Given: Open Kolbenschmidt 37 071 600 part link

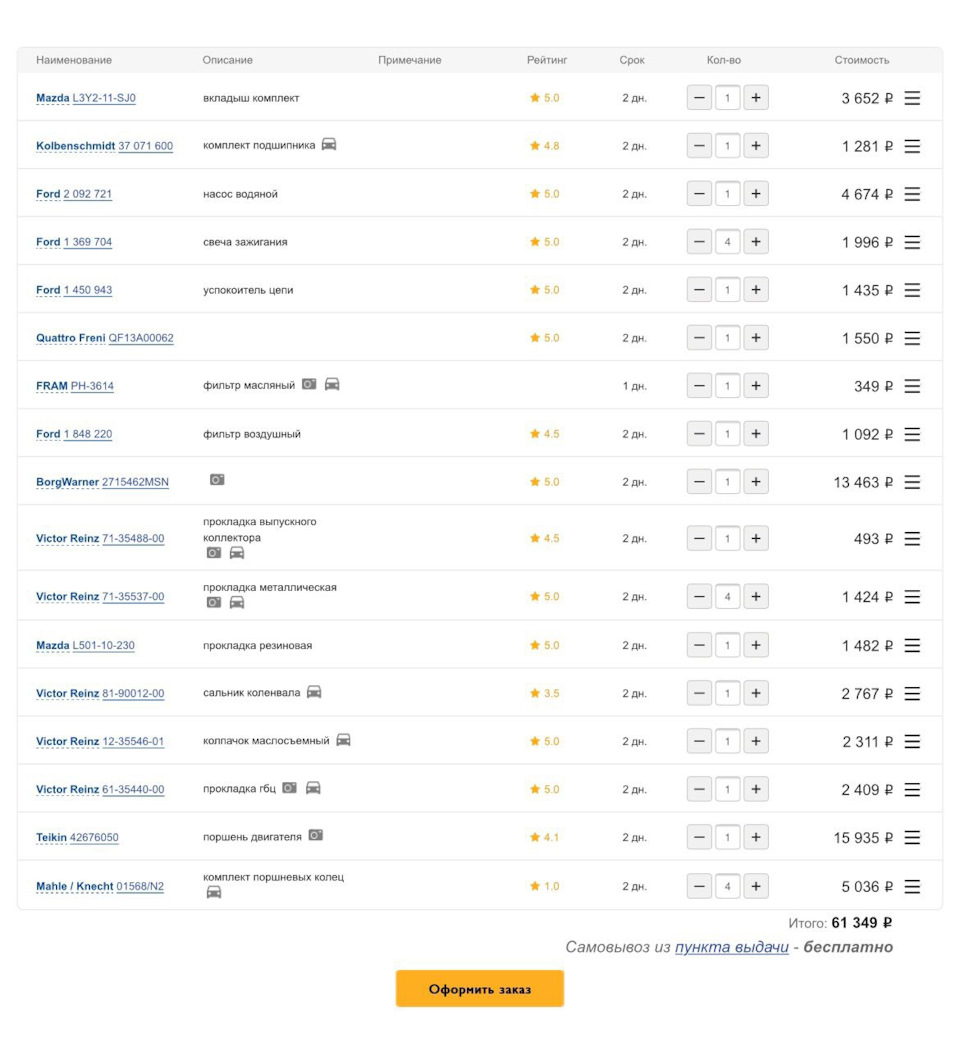Looking at the screenshot, I should point(104,146).
